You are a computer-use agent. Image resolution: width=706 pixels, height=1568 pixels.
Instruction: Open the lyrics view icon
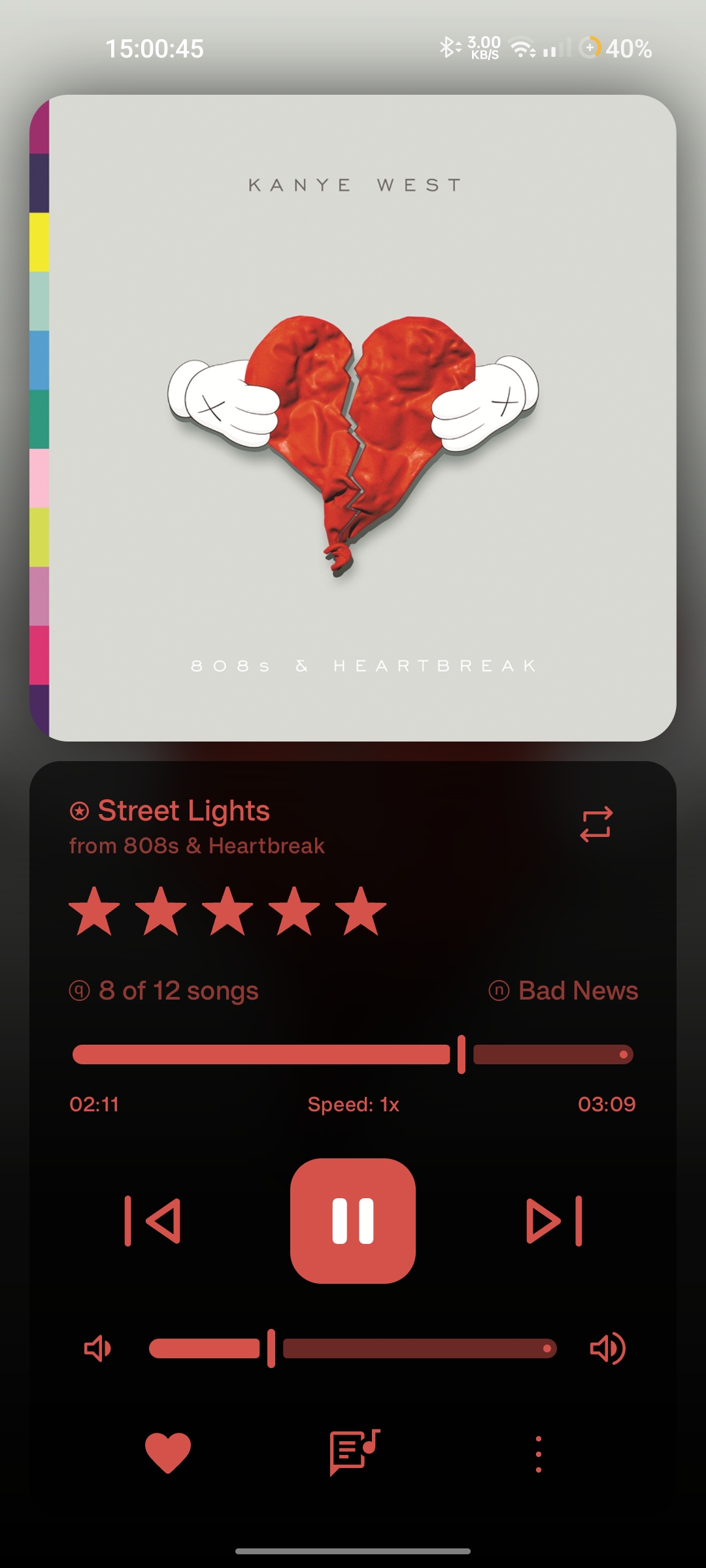(x=354, y=1452)
